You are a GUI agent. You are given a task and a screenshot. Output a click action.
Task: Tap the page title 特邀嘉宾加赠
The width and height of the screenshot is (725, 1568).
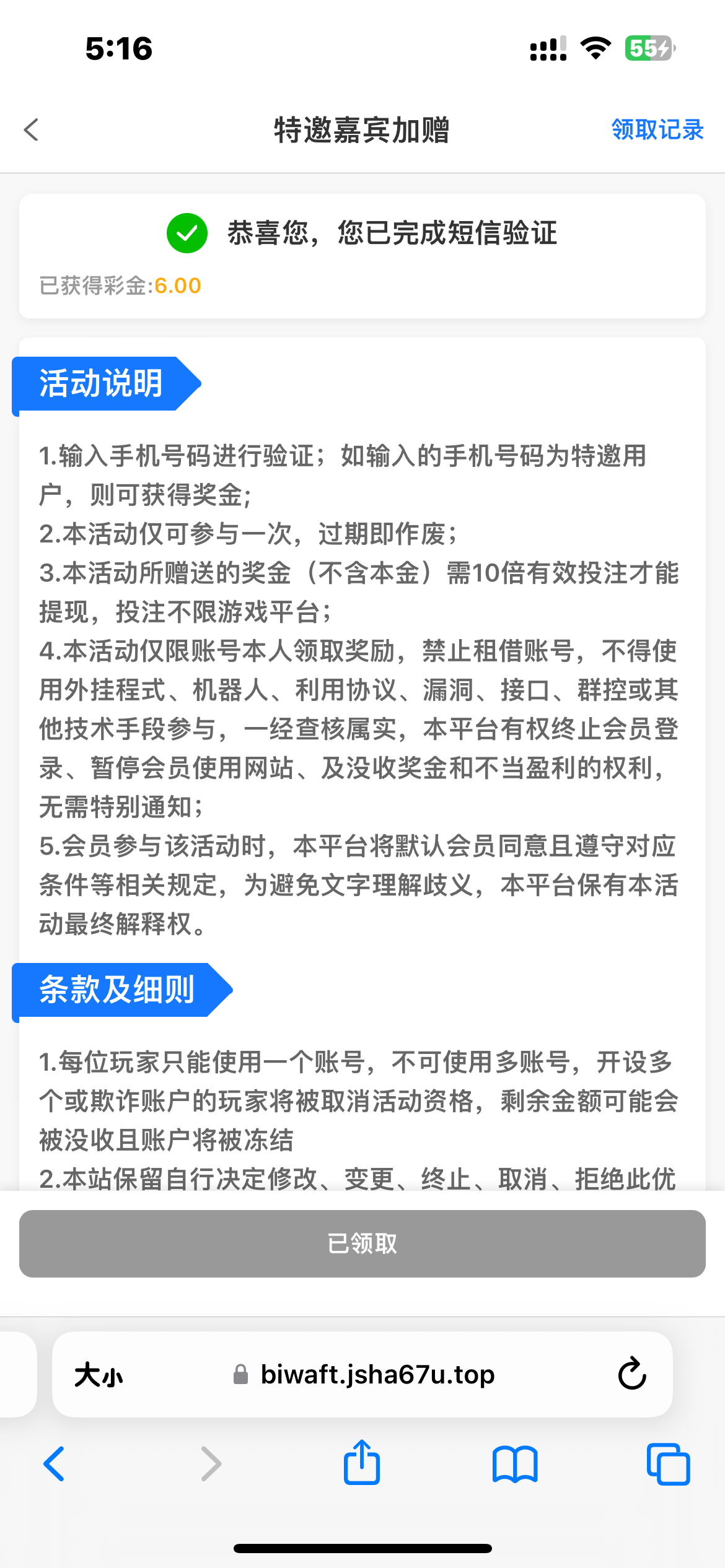point(362,130)
